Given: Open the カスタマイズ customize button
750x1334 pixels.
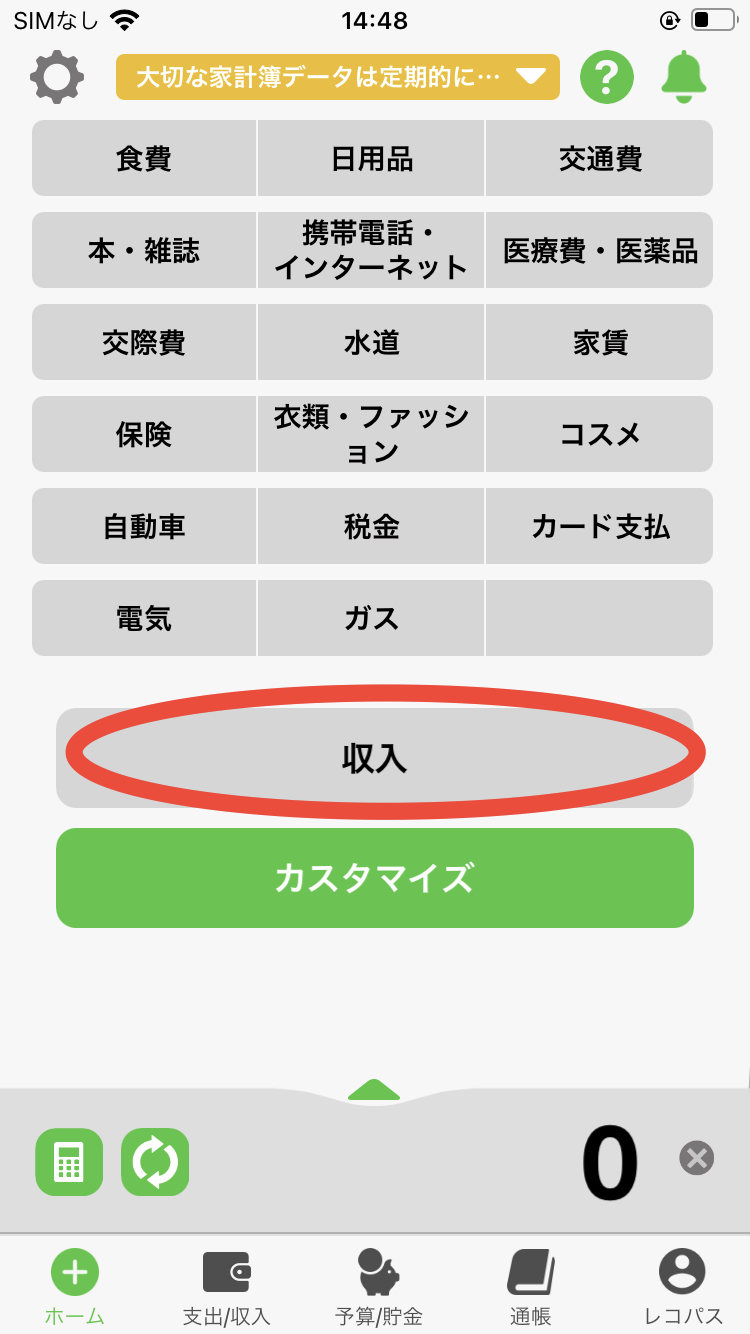Looking at the screenshot, I should pyautogui.click(x=374, y=878).
